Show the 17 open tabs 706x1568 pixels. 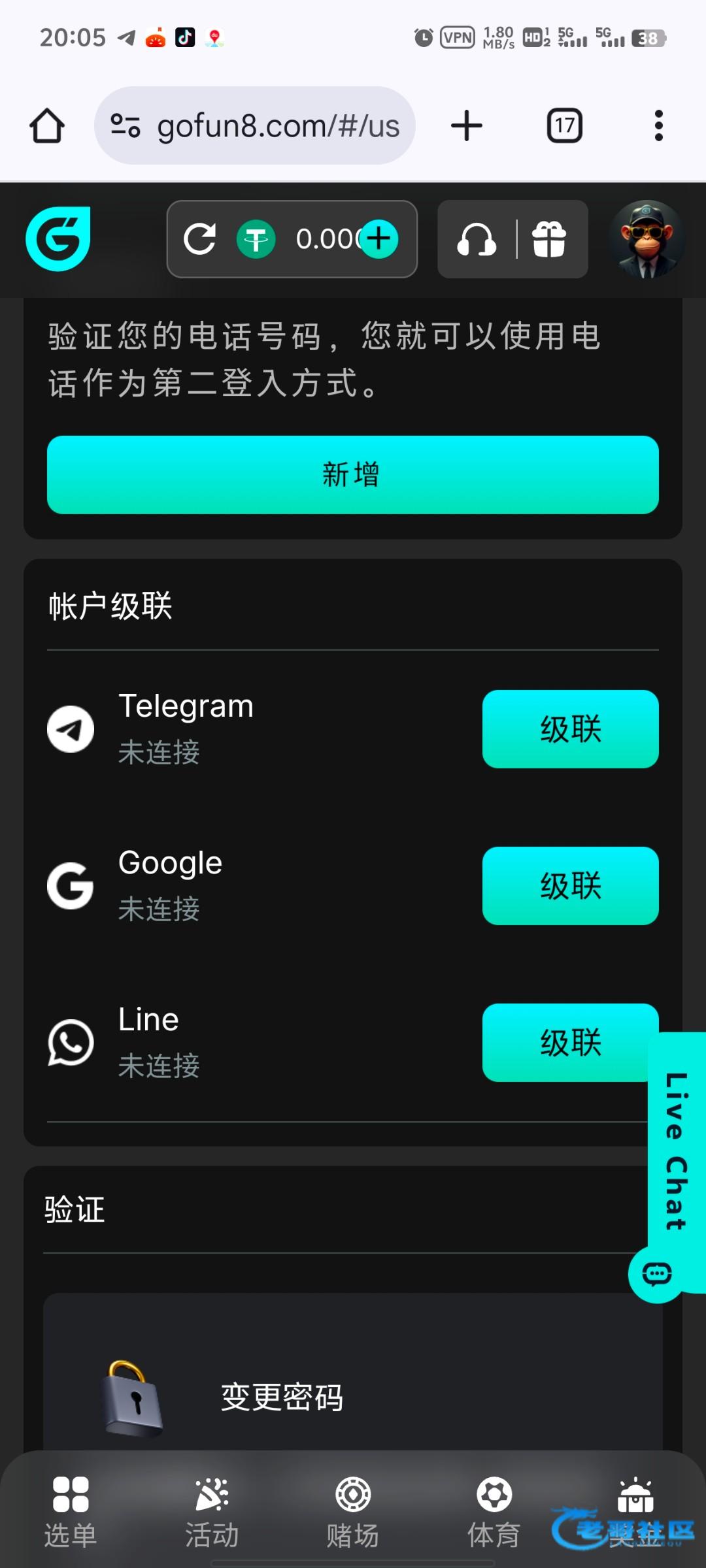click(x=564, y=125)
